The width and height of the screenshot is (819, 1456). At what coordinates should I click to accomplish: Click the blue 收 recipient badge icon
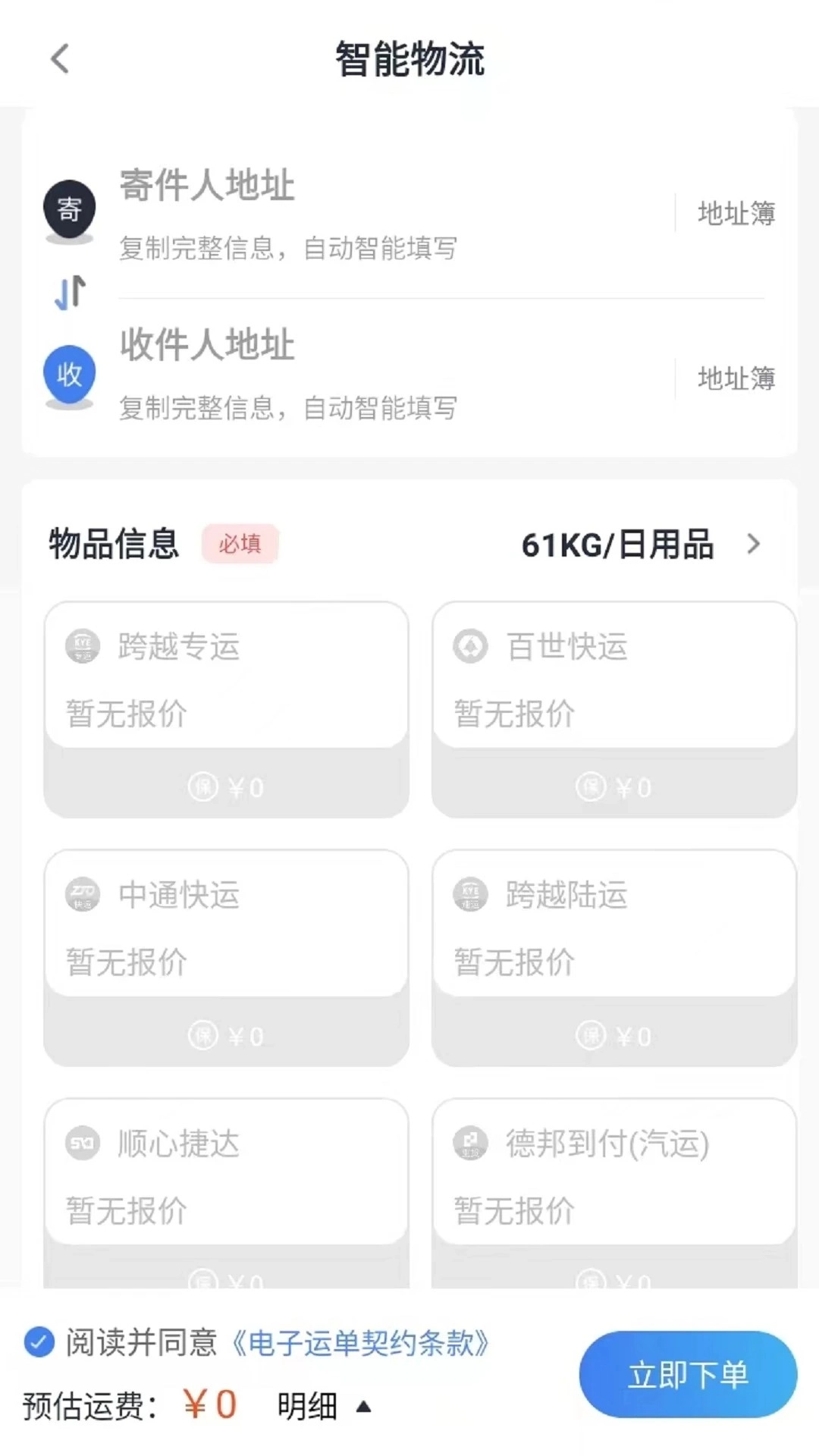pyautogui.click(x=70, y=373)
